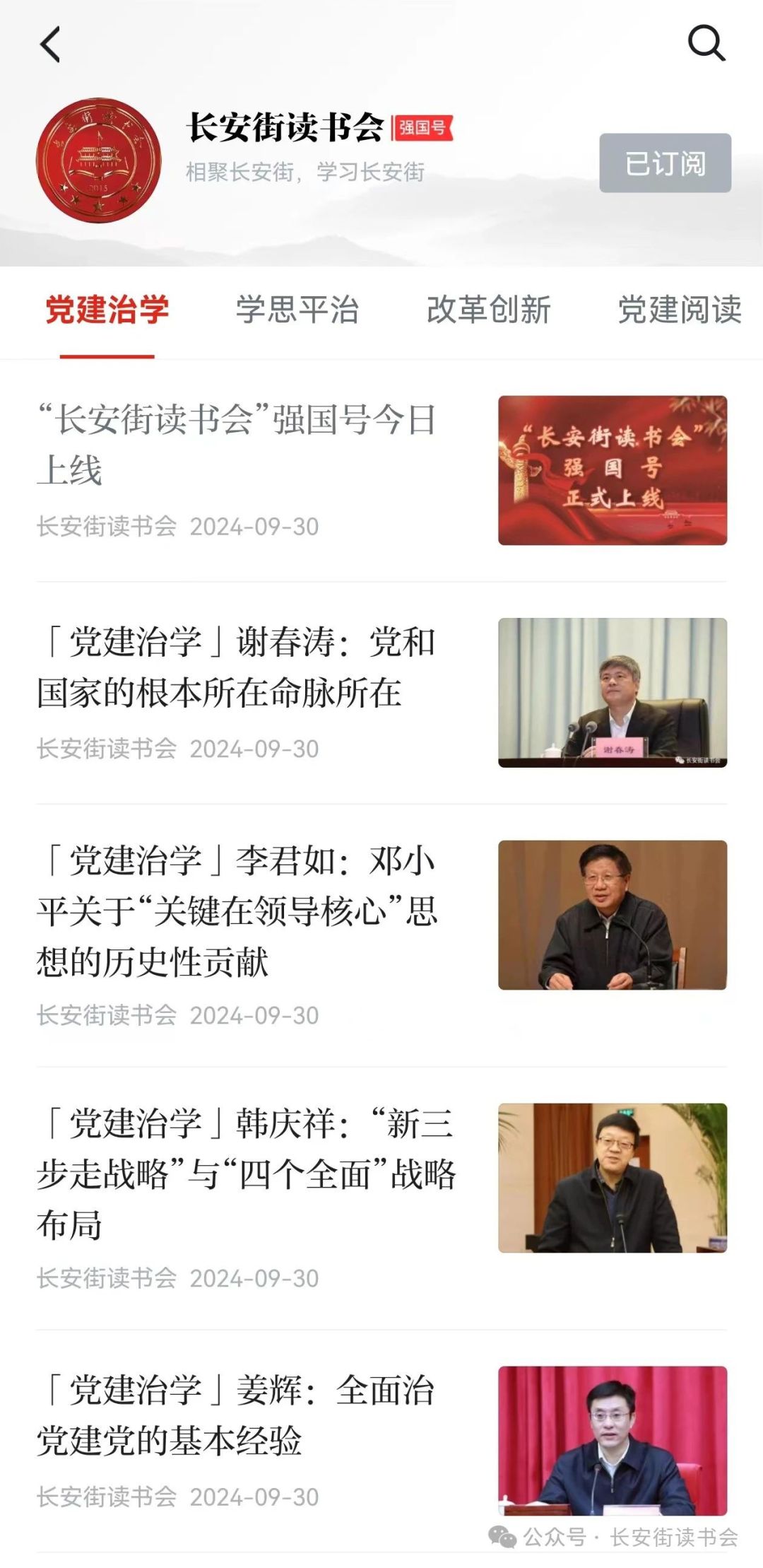Open the 姜辉 article on 全面治党

(237, 1415)
